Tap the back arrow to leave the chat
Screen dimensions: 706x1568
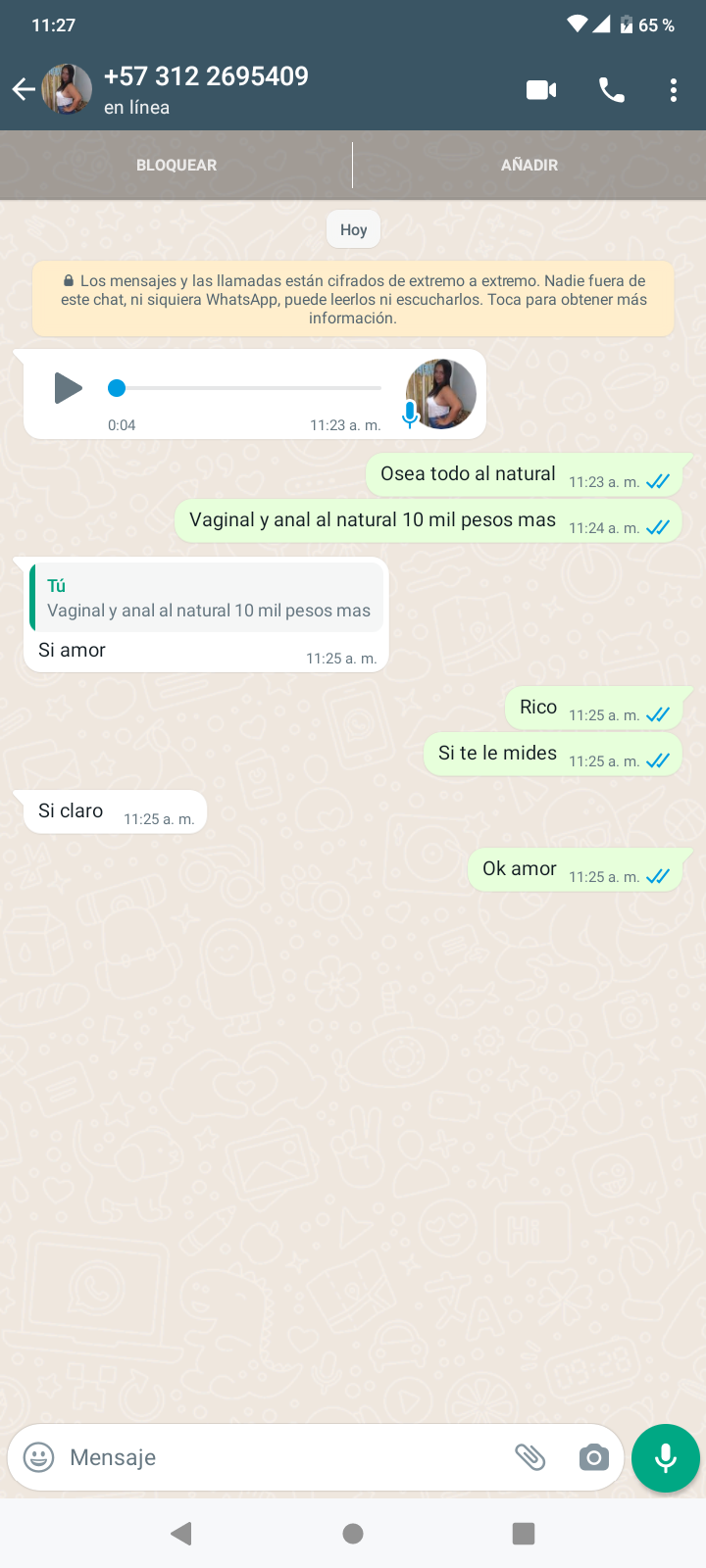pos(23,88)
